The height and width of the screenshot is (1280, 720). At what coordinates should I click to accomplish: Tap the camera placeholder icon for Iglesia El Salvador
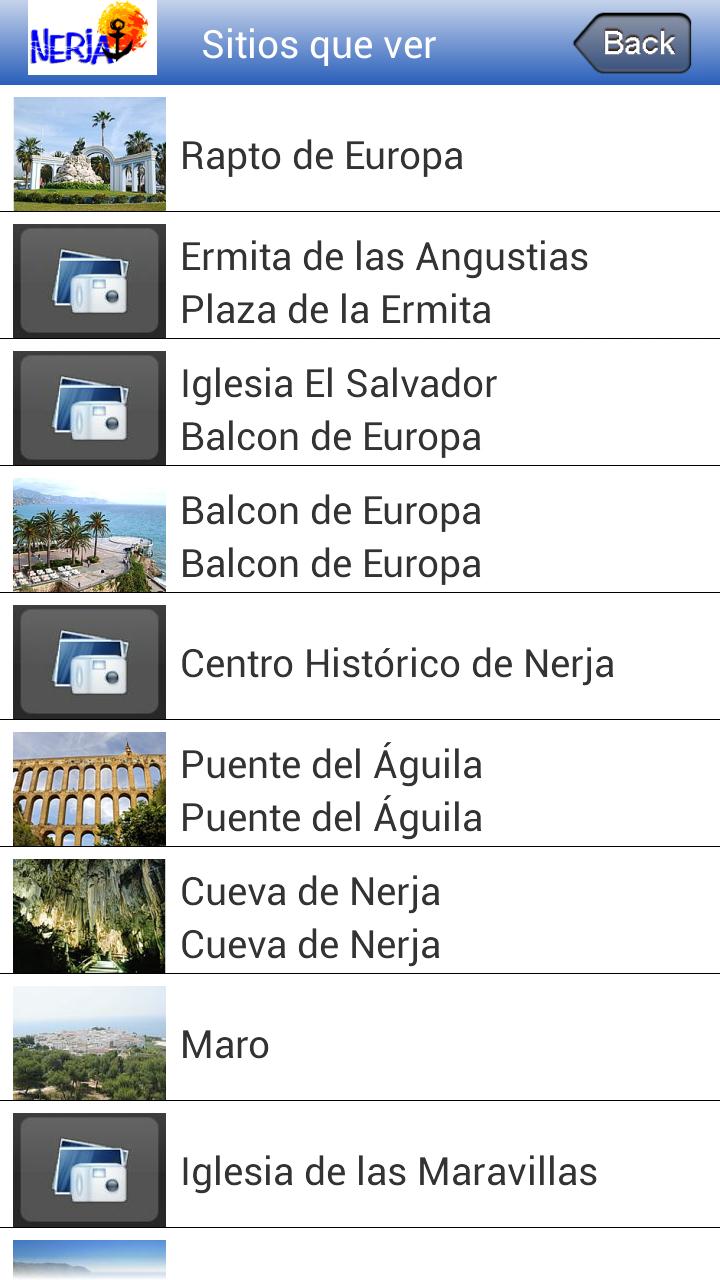pyautogui.click(x=90, y=407)
